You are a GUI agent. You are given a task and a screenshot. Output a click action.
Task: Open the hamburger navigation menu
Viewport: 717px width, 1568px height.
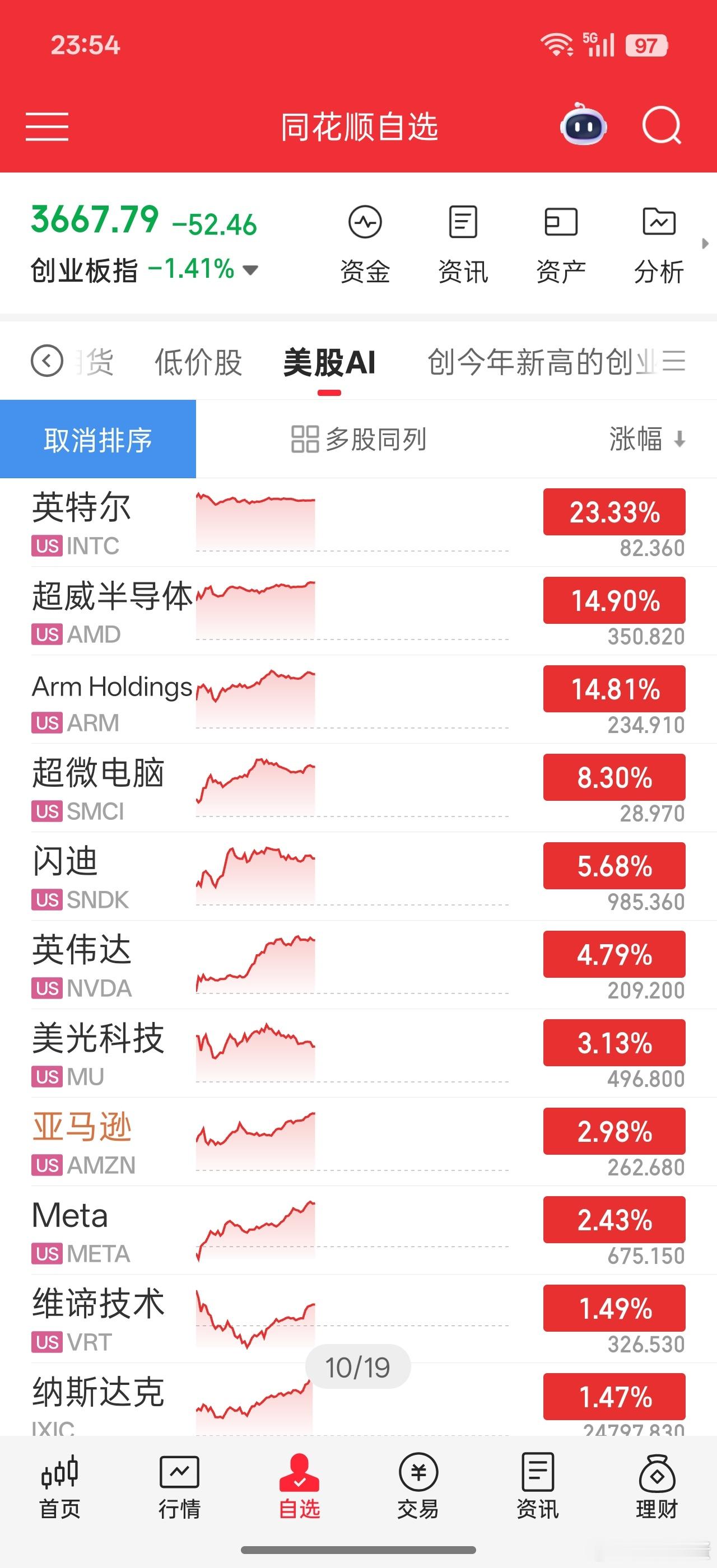coord(46,128)
